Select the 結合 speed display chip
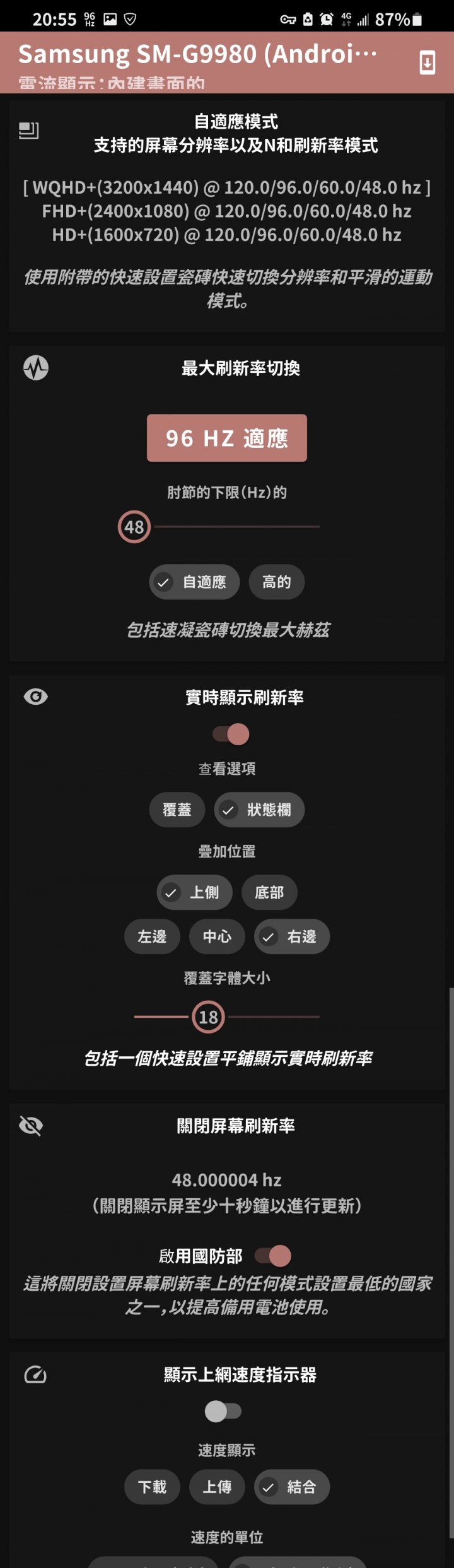 291,1487
